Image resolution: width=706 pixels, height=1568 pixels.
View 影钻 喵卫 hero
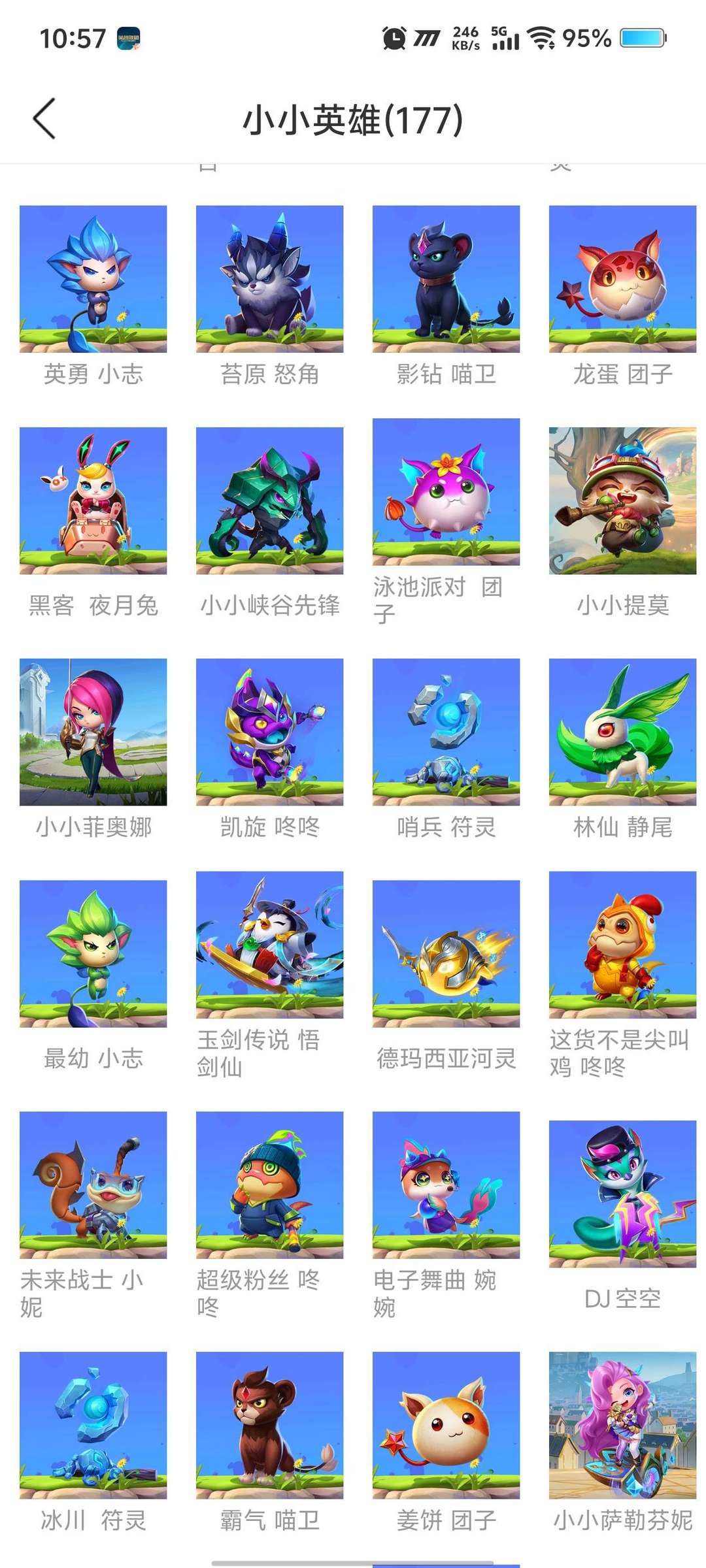tap(446, 279)
